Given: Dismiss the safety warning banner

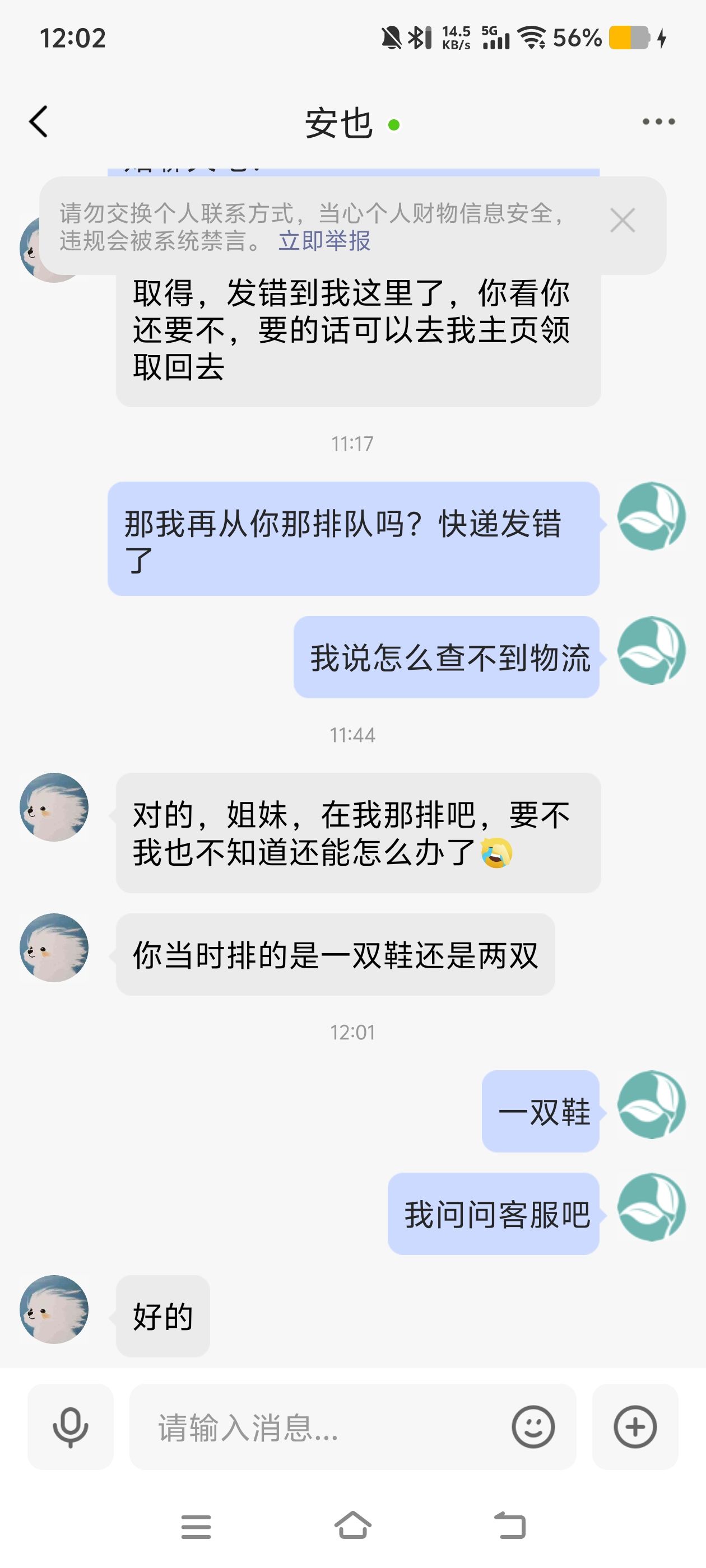Looking at the screenshot, I should [x=622, y=220].
